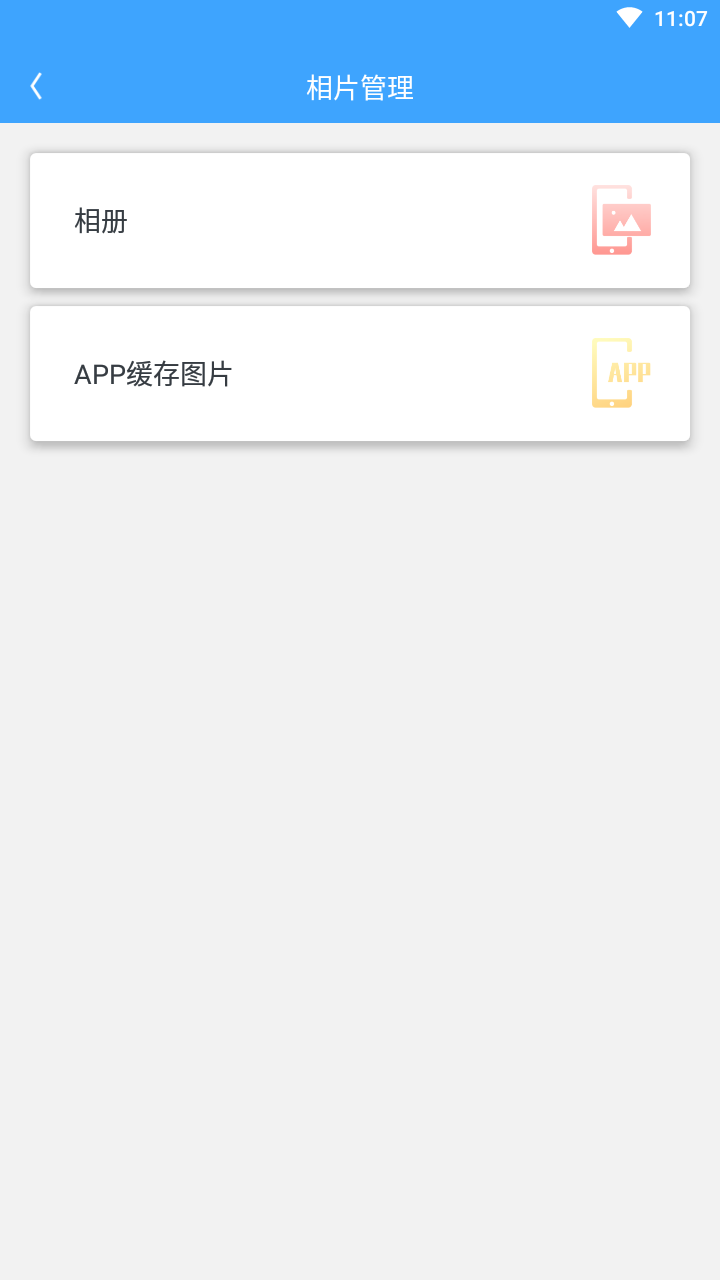Tap the 相片管理 title text

coord(360,88)
